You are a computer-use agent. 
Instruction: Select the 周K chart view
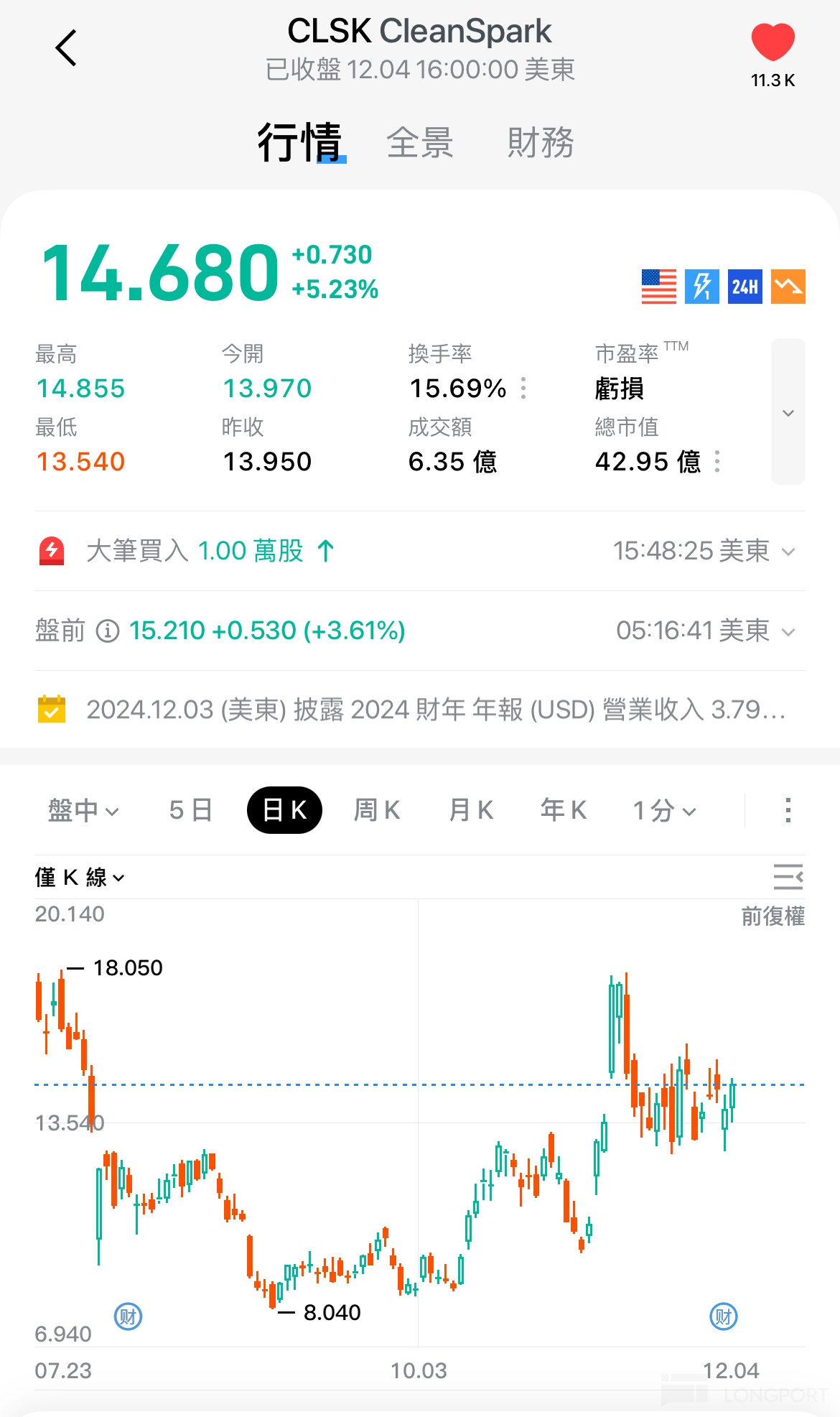click(377, 810)
